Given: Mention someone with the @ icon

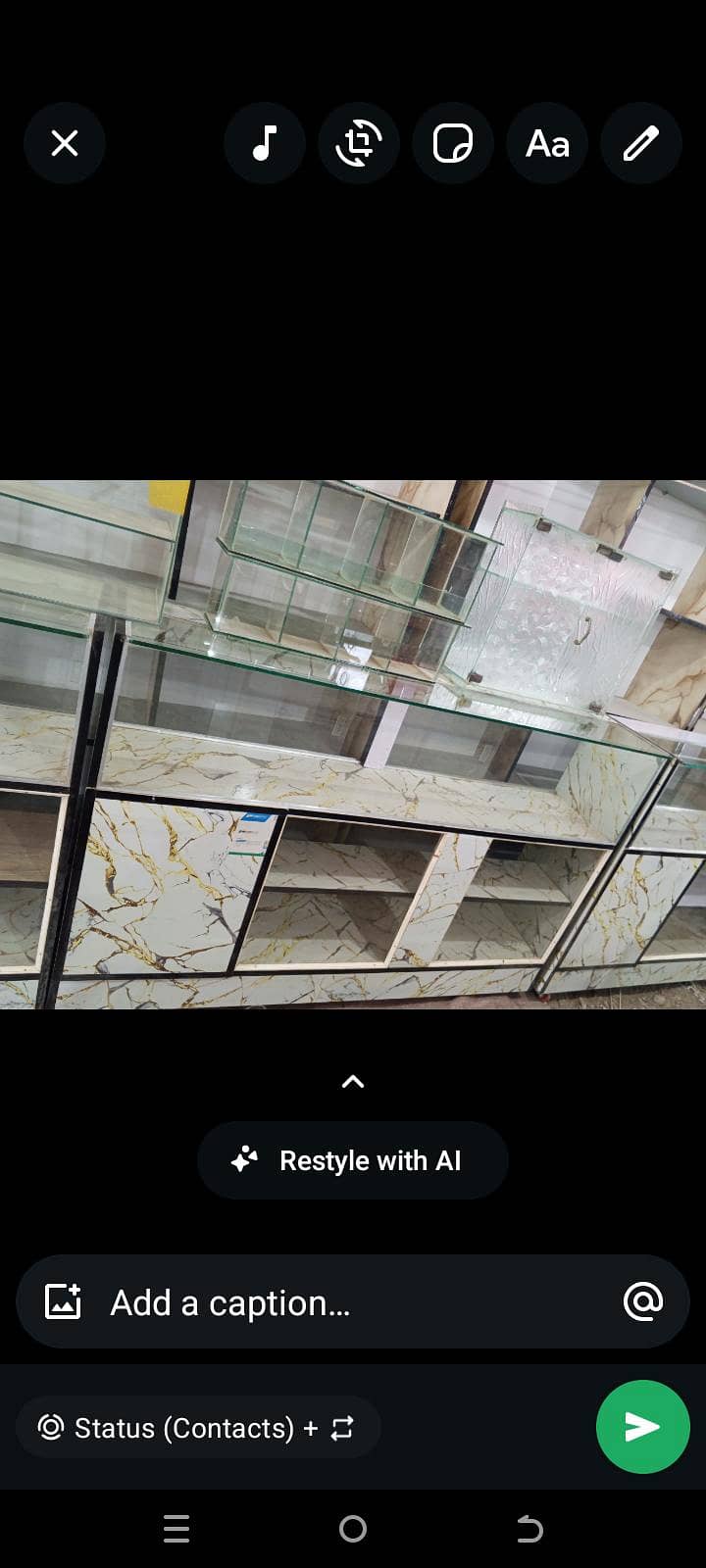Looking at the screenshot, I should point(643,1302).
